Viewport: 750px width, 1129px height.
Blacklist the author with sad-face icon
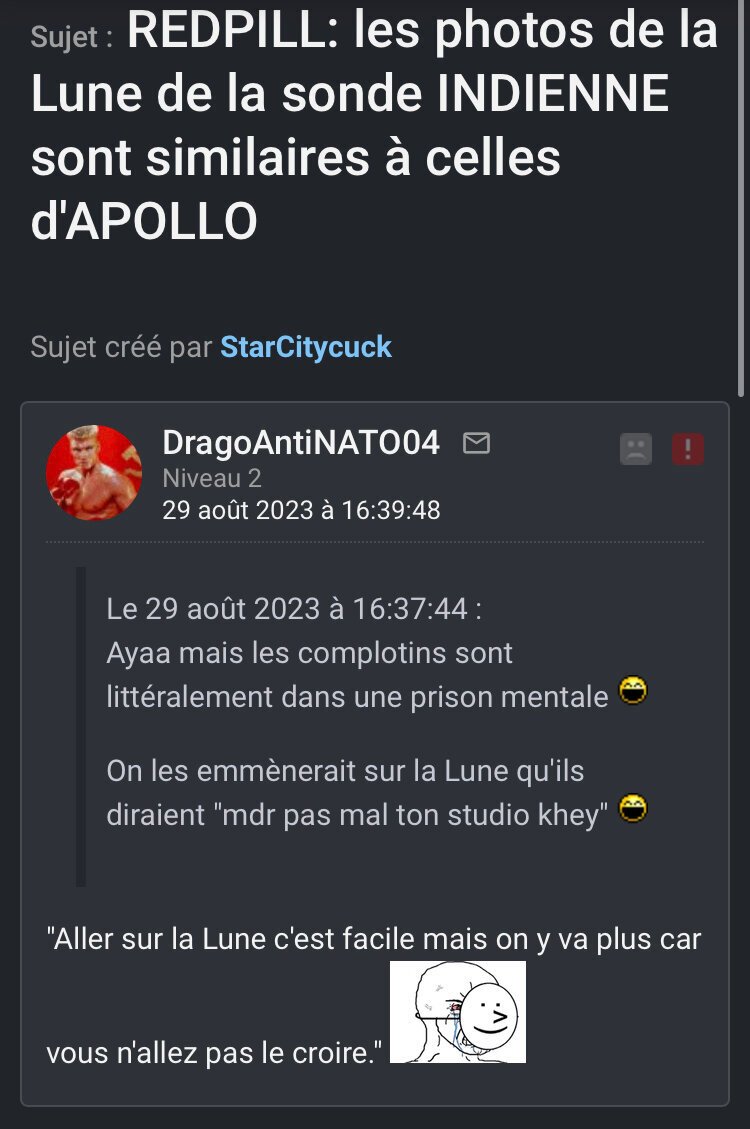click(x=636, y=449)
